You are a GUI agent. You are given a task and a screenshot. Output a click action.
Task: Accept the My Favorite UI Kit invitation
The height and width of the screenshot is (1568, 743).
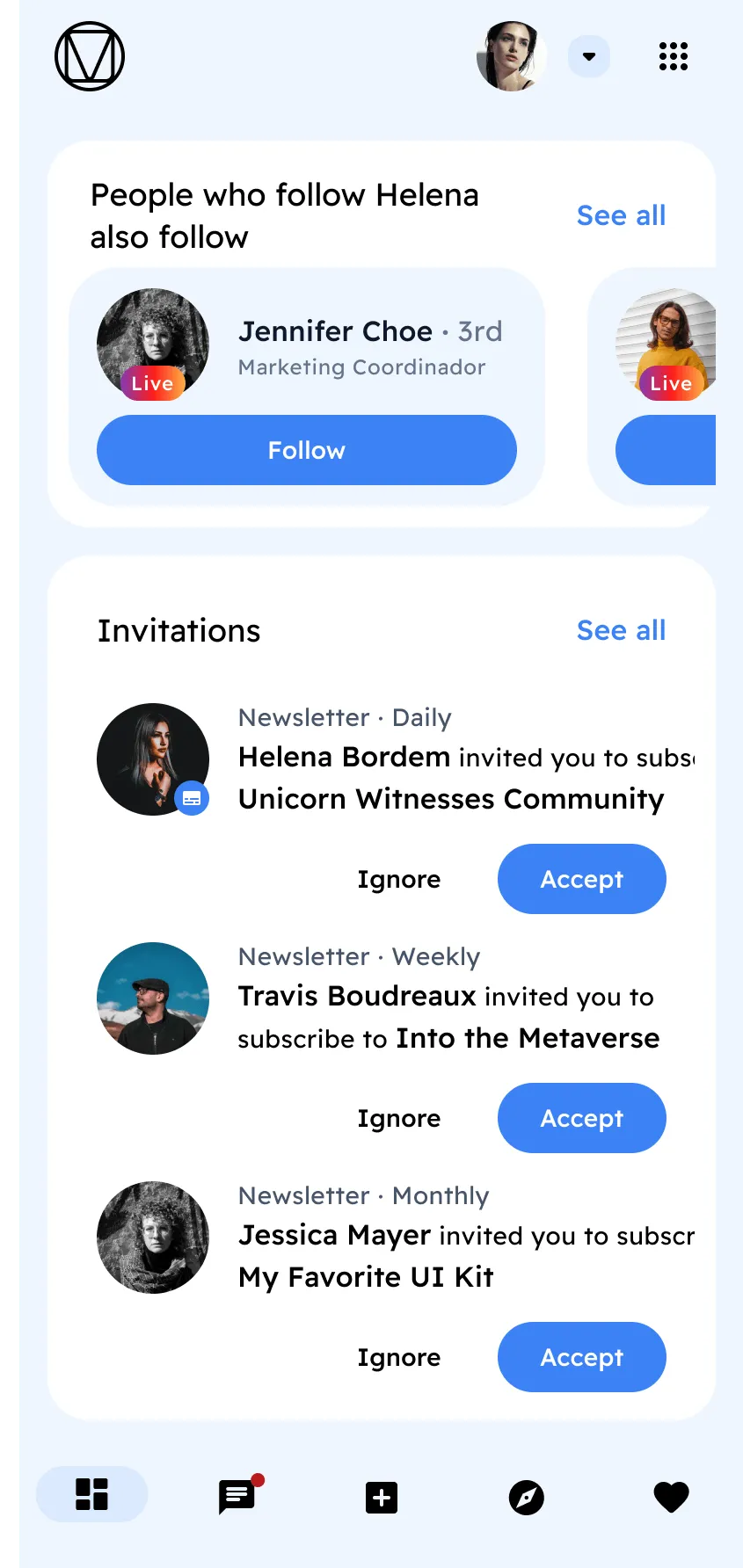click(x=581, y=1357)
